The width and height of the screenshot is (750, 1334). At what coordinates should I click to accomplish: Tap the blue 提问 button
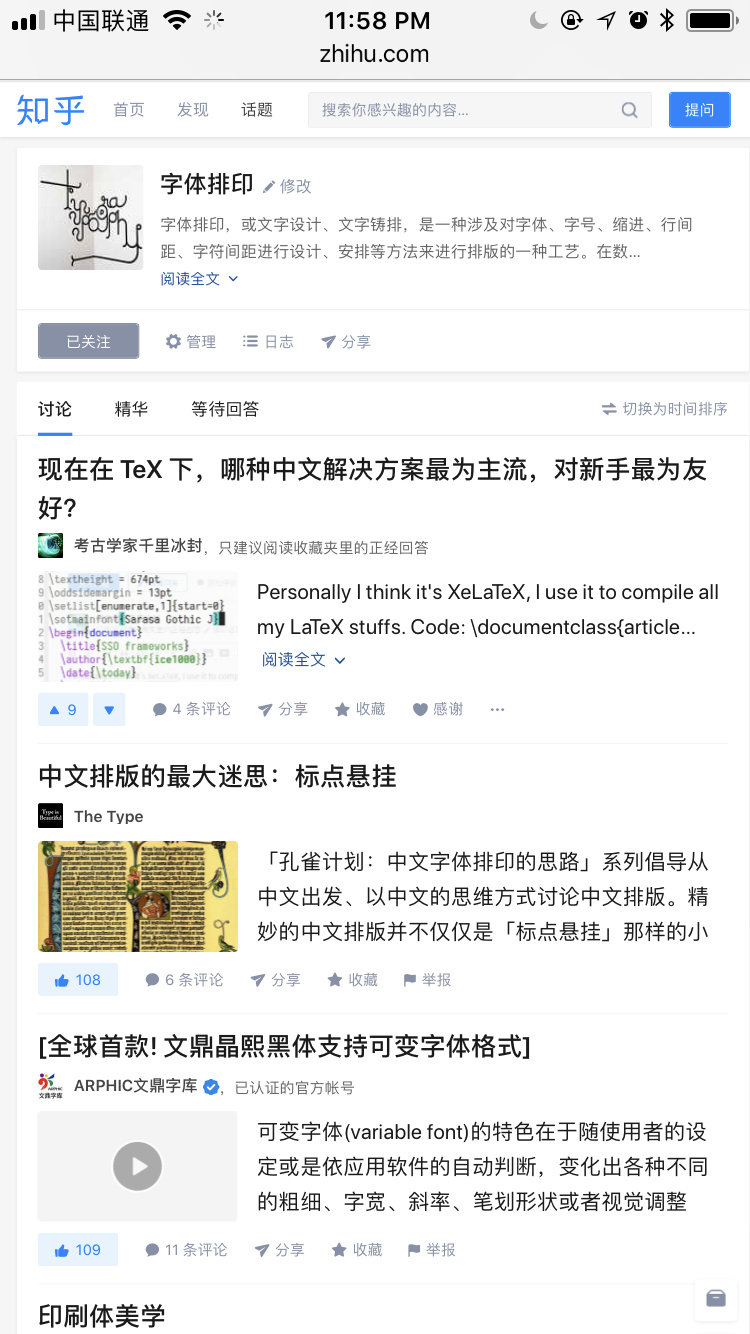click(x=699, y=110)
